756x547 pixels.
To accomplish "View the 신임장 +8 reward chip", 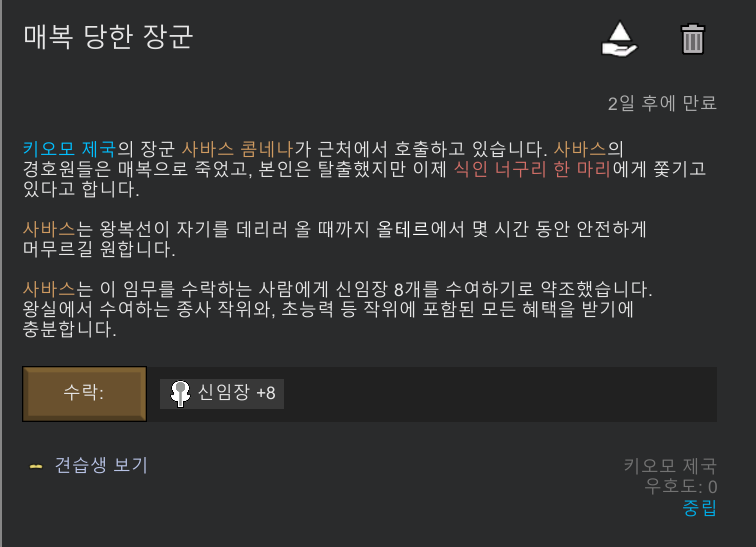I will (x=222, y=393).
